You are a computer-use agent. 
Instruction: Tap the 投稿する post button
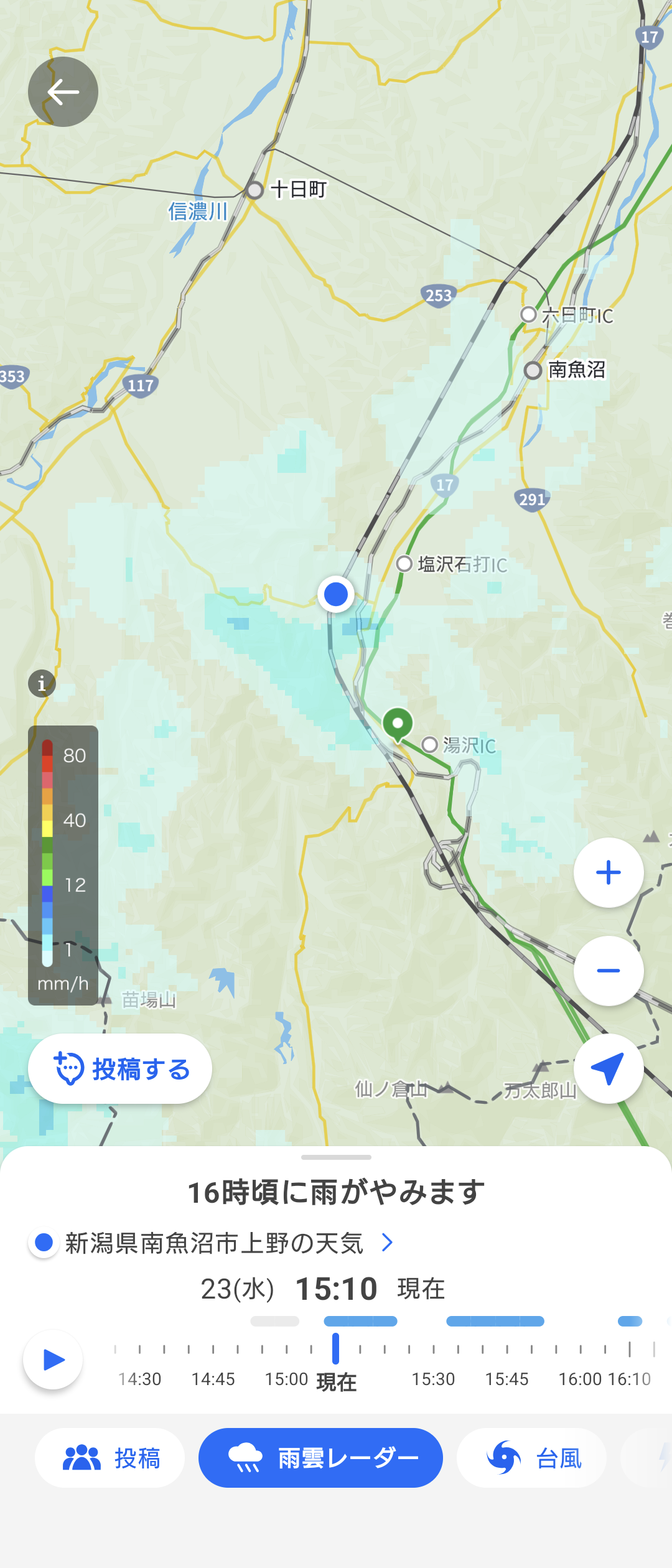pyautogui.click(x=120, y=1069)
